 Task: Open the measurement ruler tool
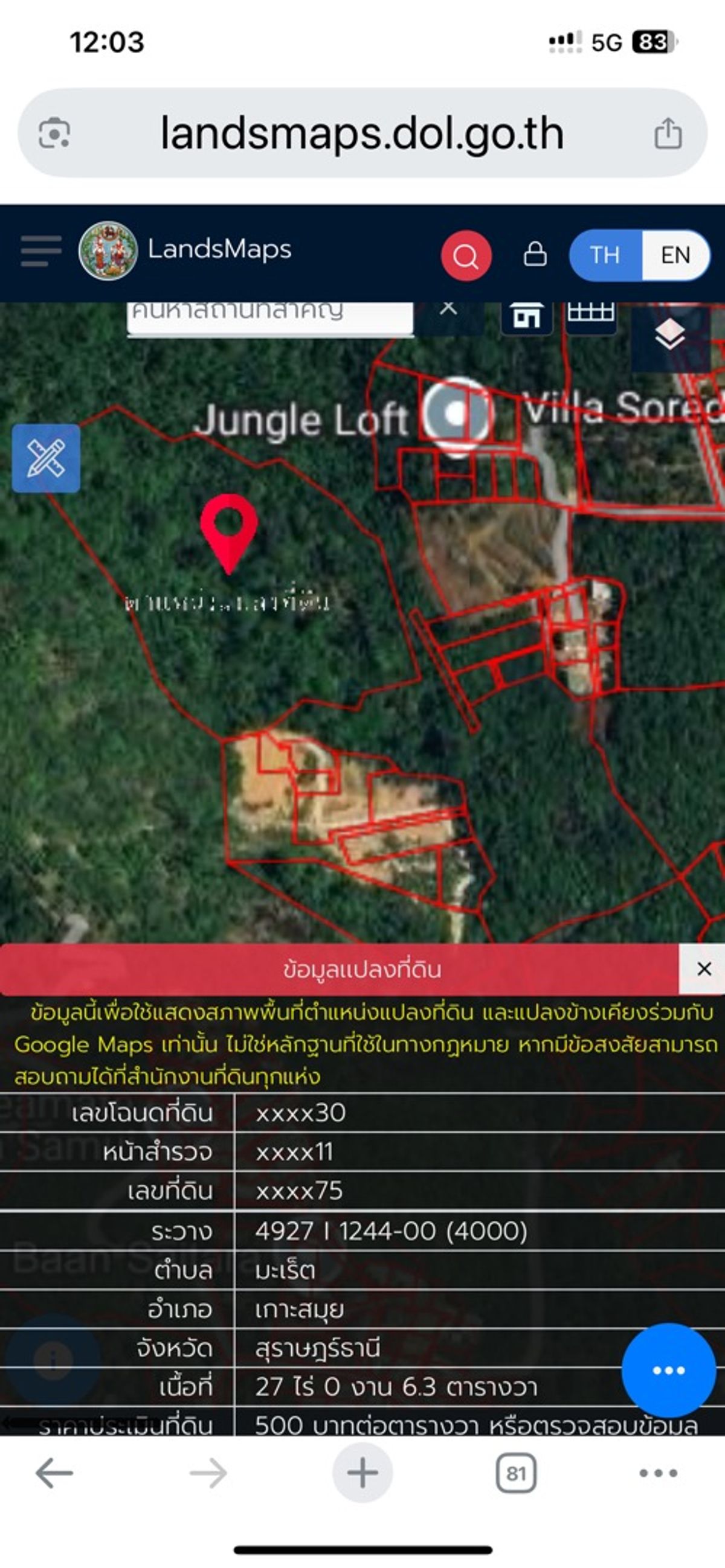pos(47,458)
